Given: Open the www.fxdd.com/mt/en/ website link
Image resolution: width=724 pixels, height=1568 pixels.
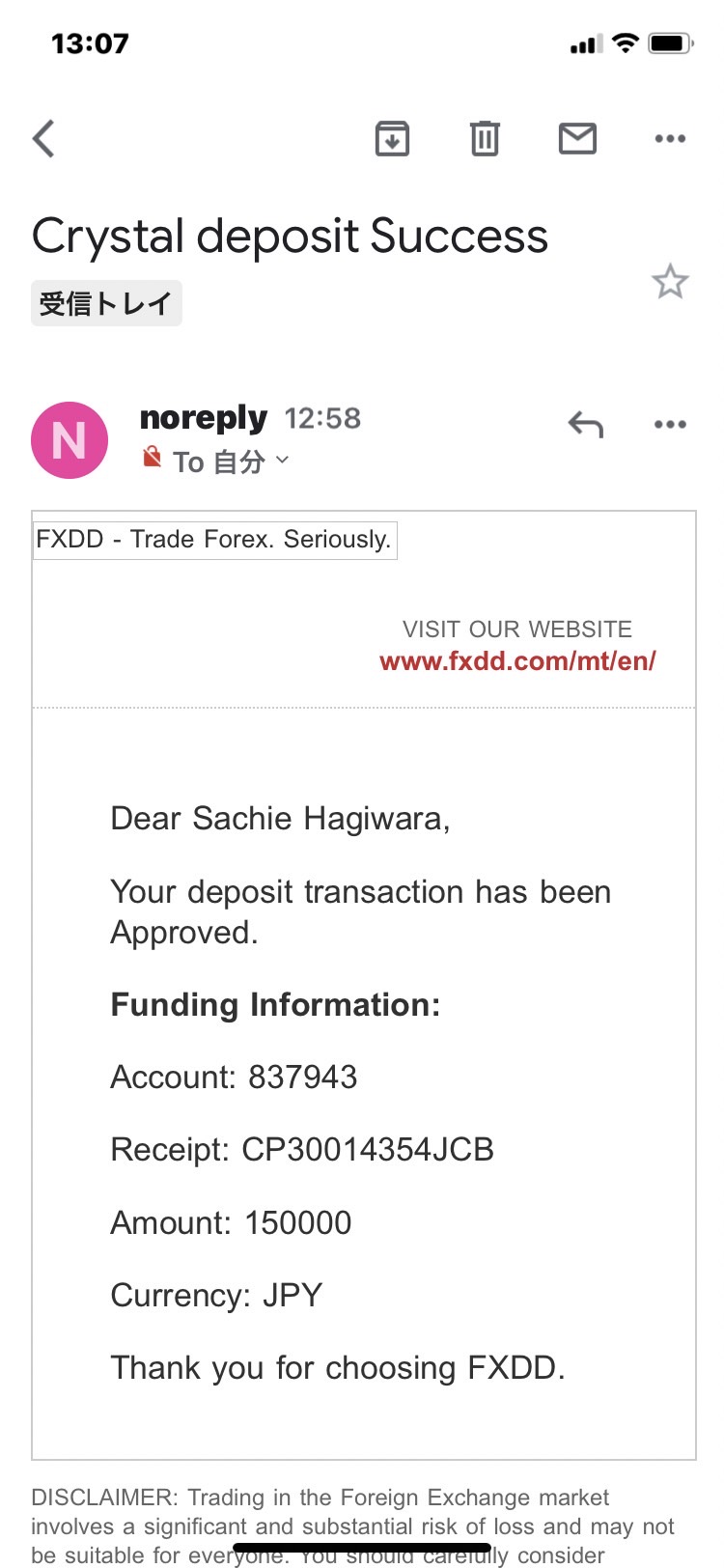Looking at the screenshot, I should (517, 661).
